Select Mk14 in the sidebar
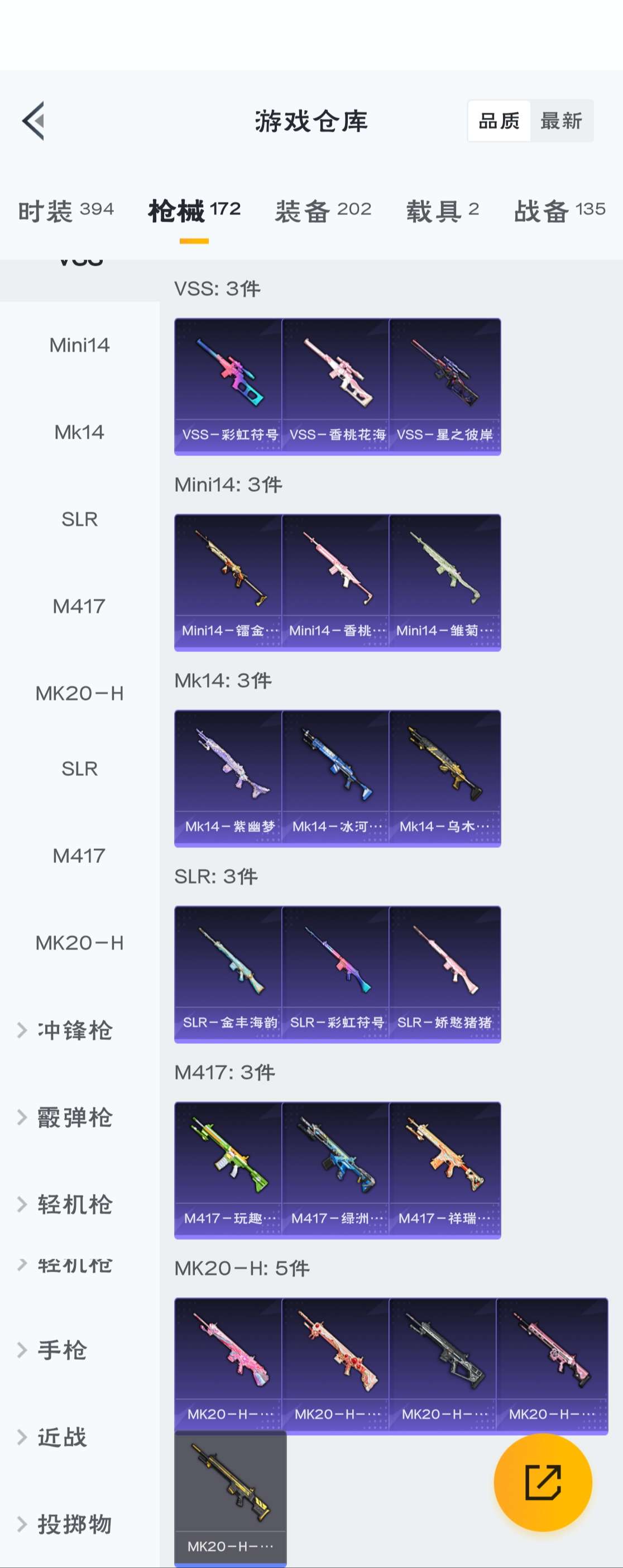 coord(80,432)
